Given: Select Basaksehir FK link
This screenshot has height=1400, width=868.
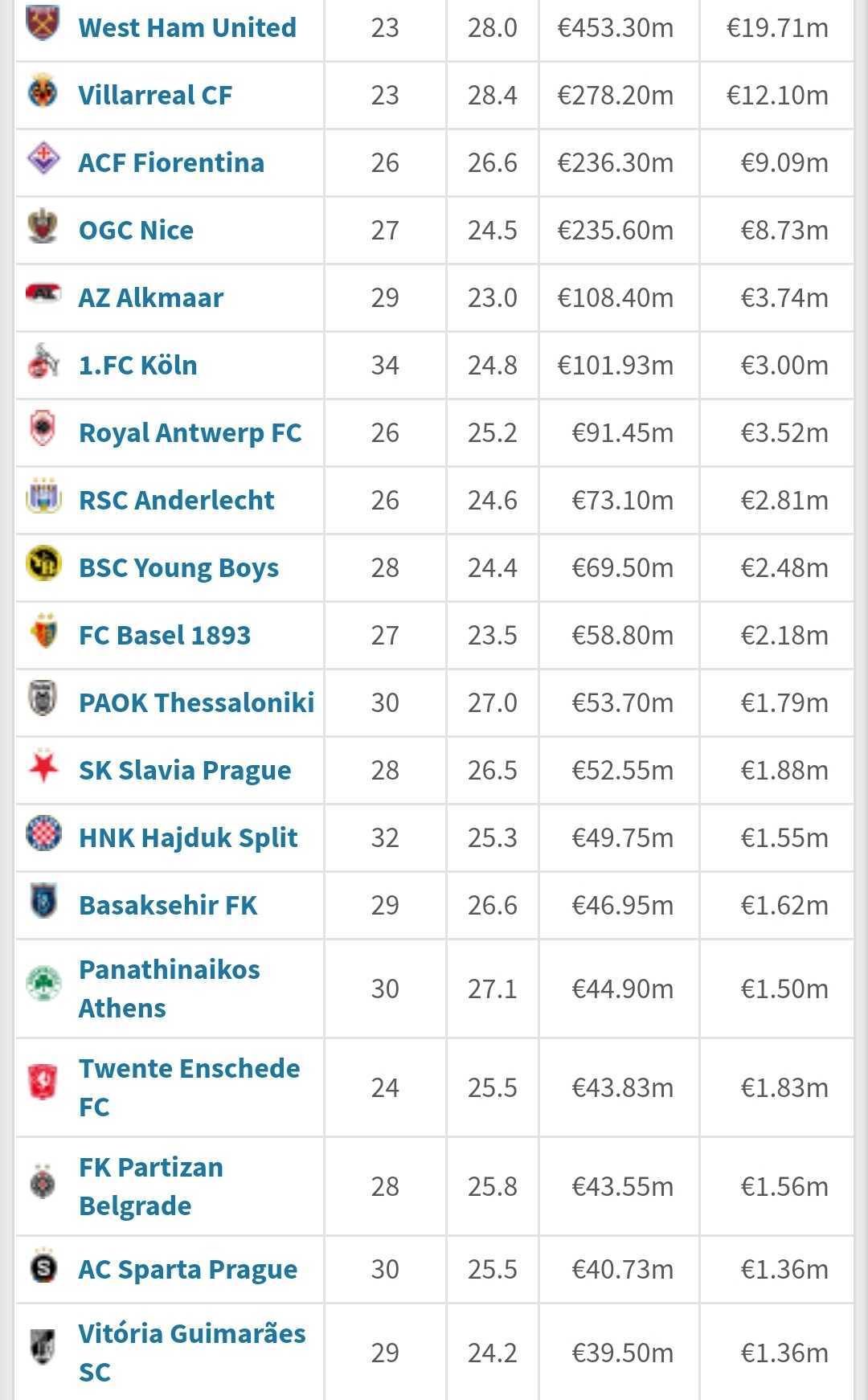Looking at the screenshot, I should point(168,905).
